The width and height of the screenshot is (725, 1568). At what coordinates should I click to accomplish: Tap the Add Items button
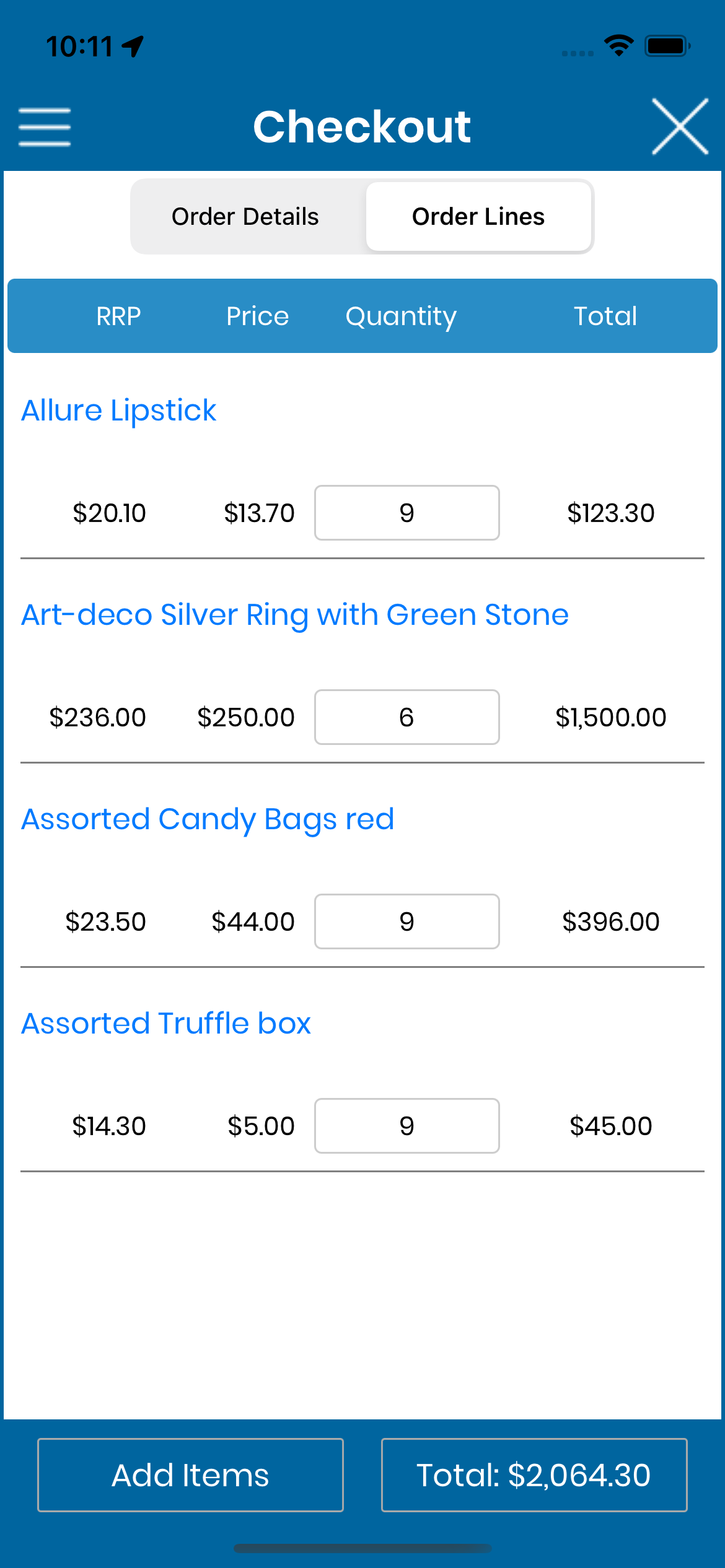click(190, 1475)
